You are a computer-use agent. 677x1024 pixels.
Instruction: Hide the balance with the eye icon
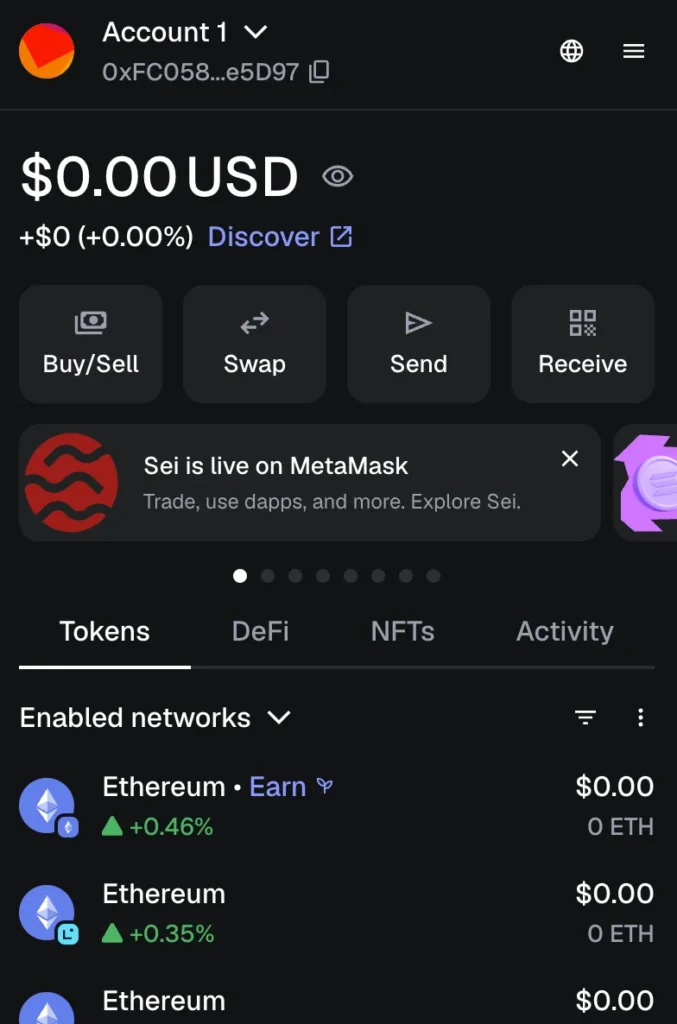(x=338, y=177)
